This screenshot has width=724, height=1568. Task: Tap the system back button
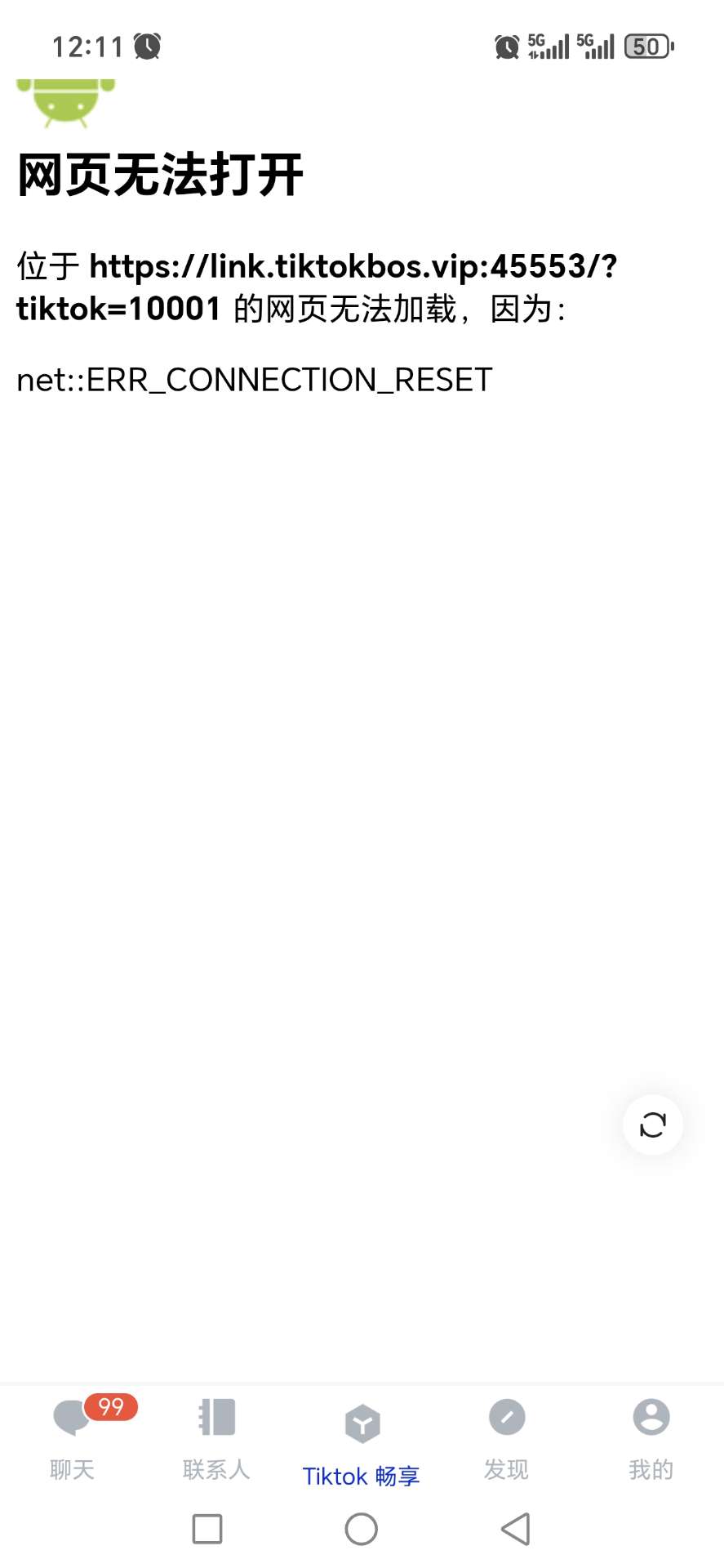pos(515,1529)
